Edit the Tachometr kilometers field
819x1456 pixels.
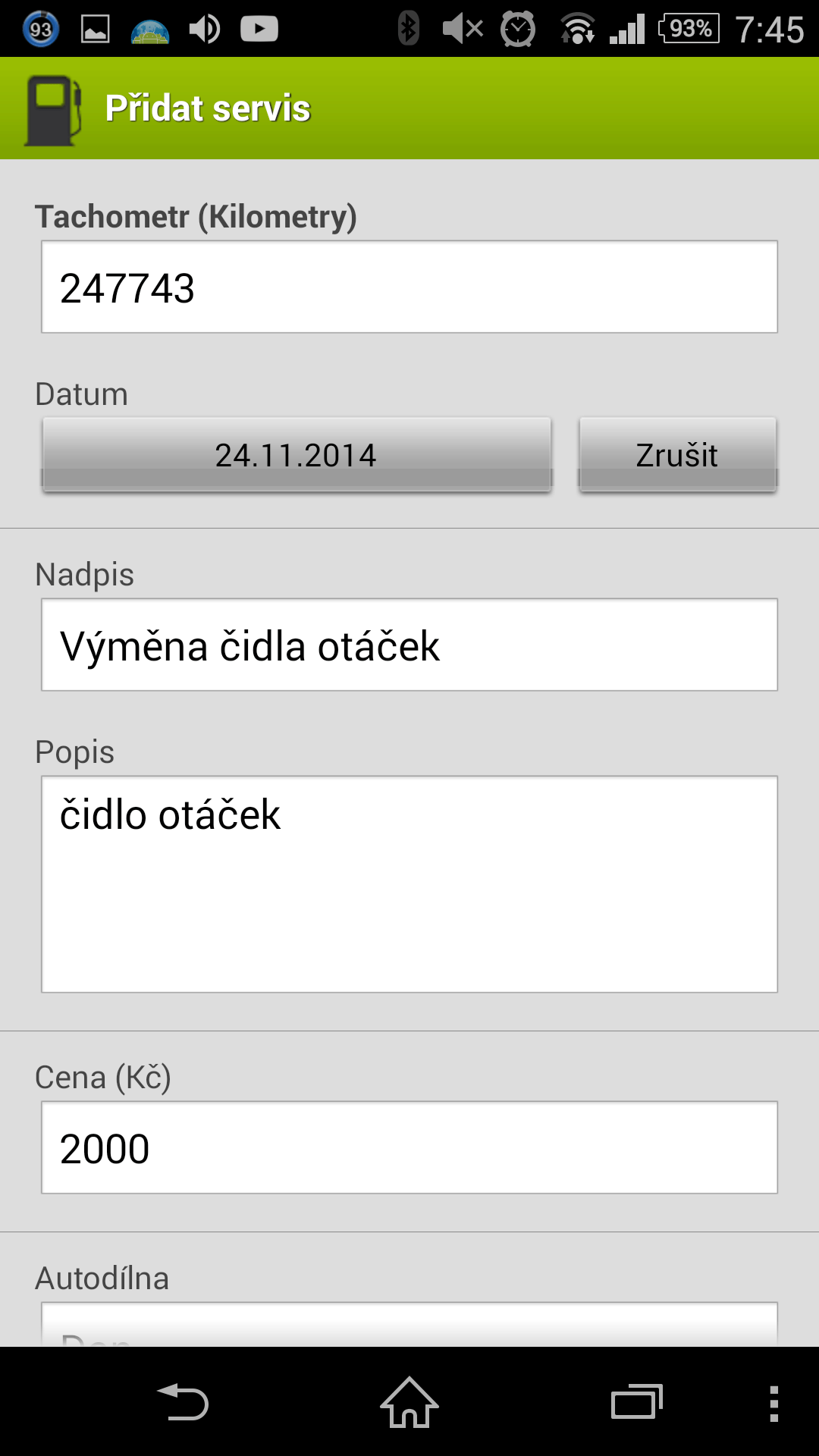409,287
